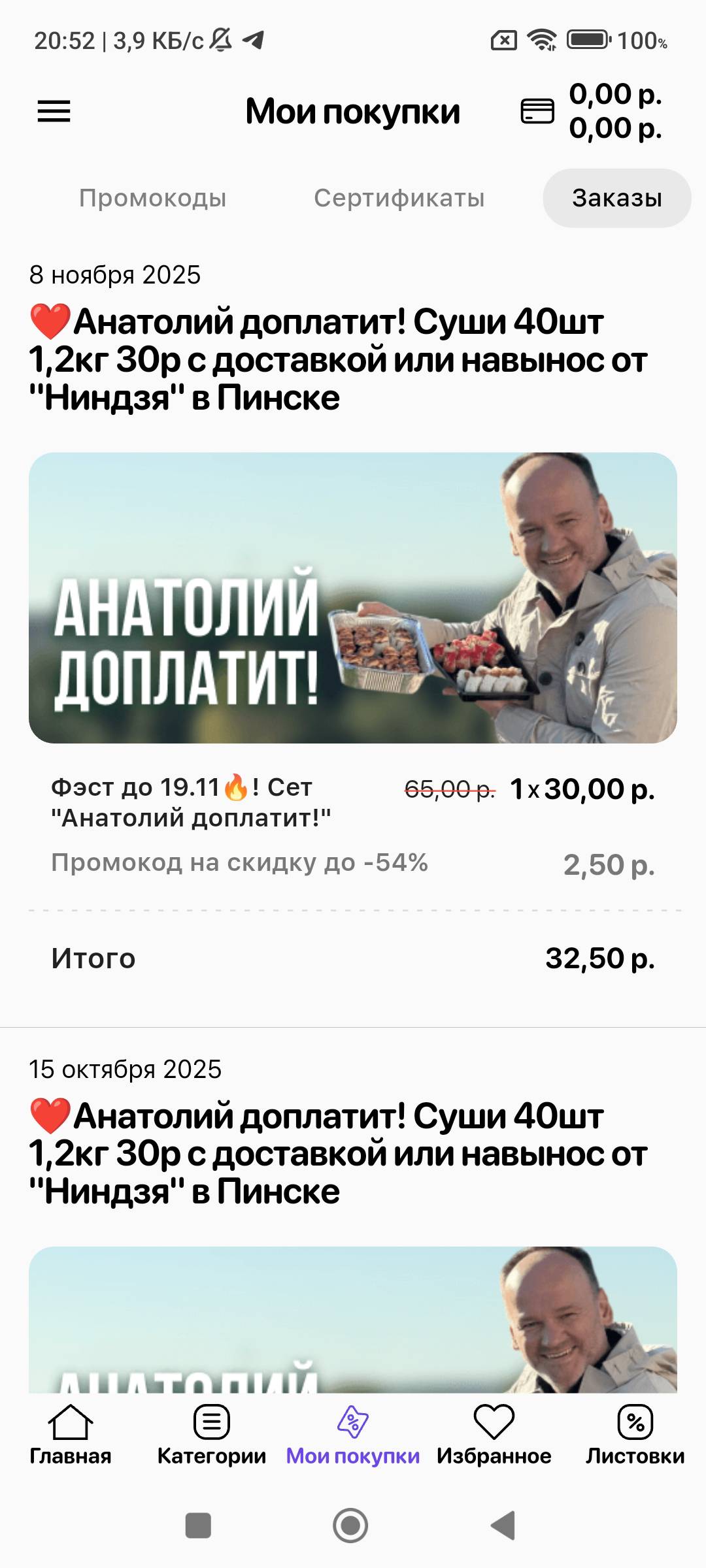Select the Заказы tab
706x1568 pixels.
(x=616, y=198)
